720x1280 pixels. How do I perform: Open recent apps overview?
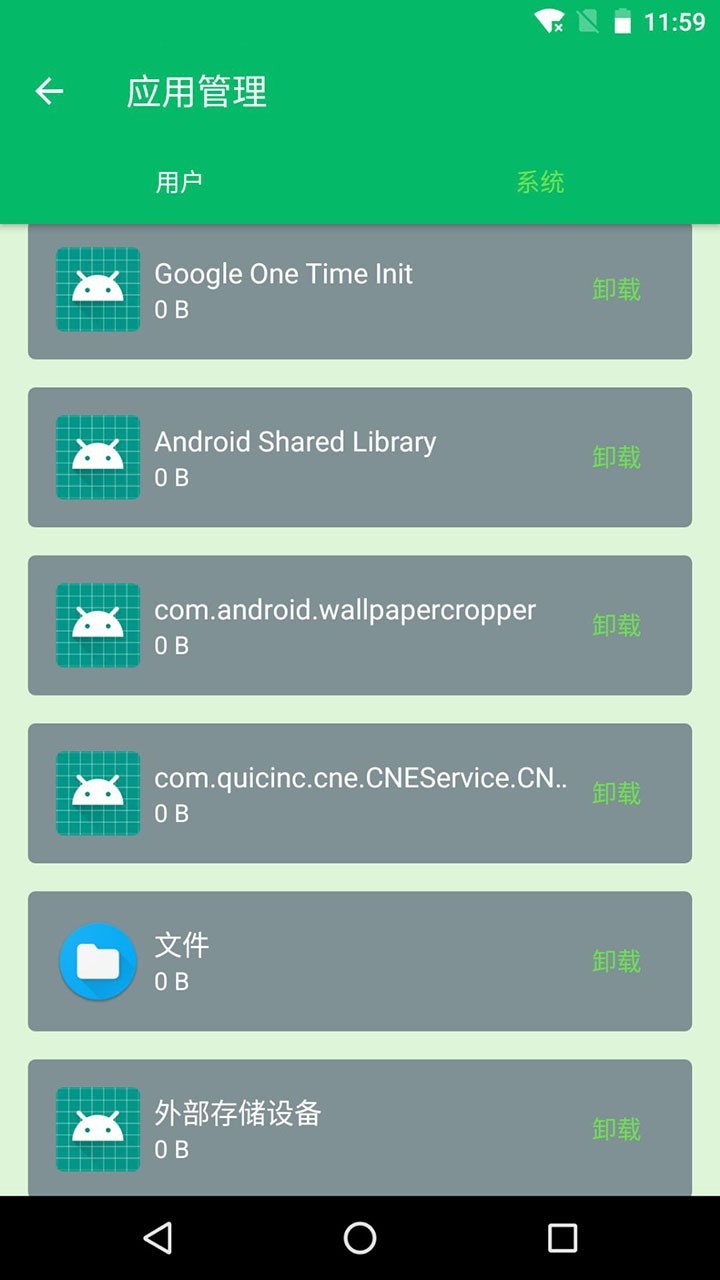click(562, 1238)
